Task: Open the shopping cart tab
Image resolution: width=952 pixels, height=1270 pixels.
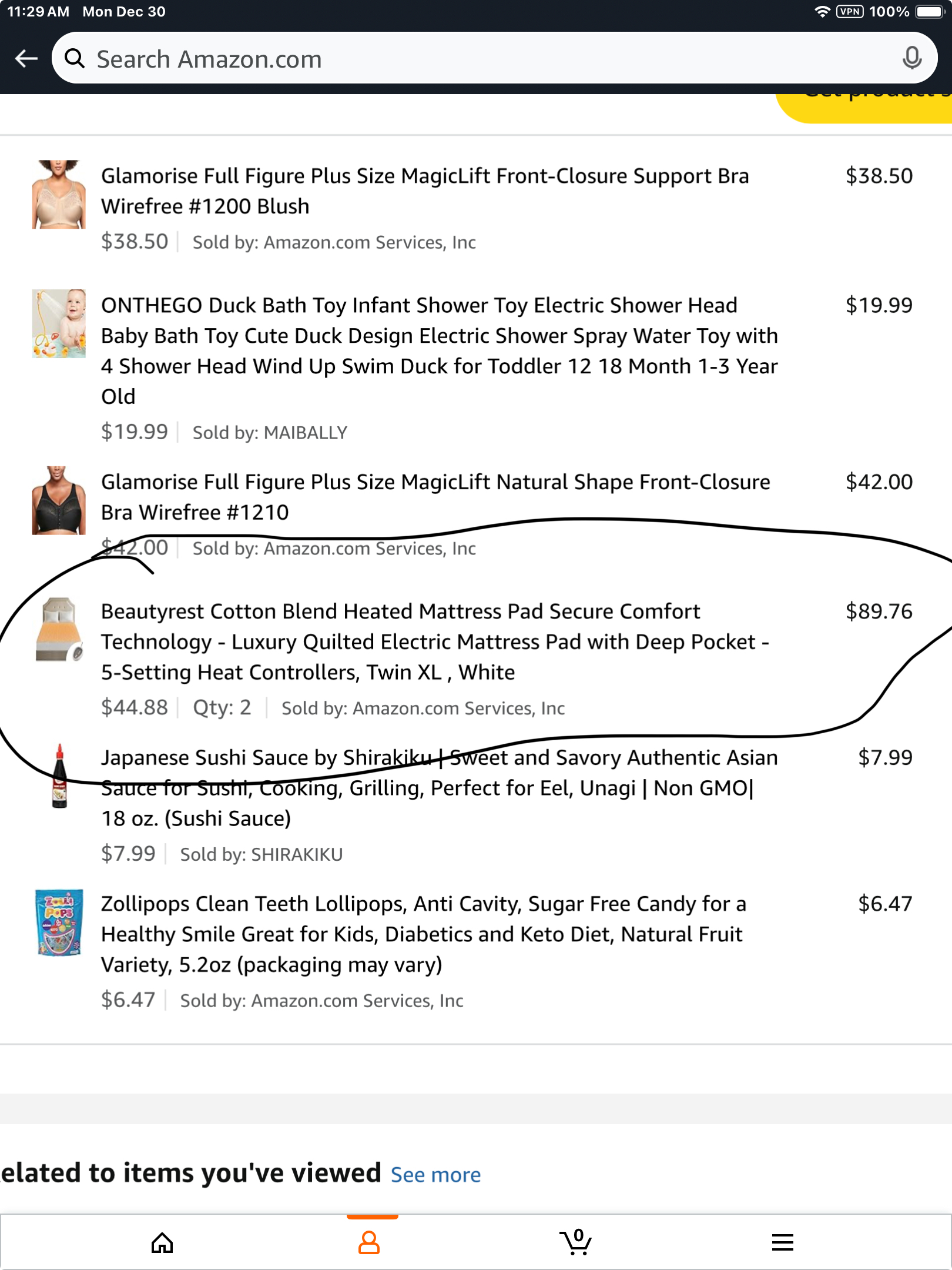Action: click(x=576, y=1242)
